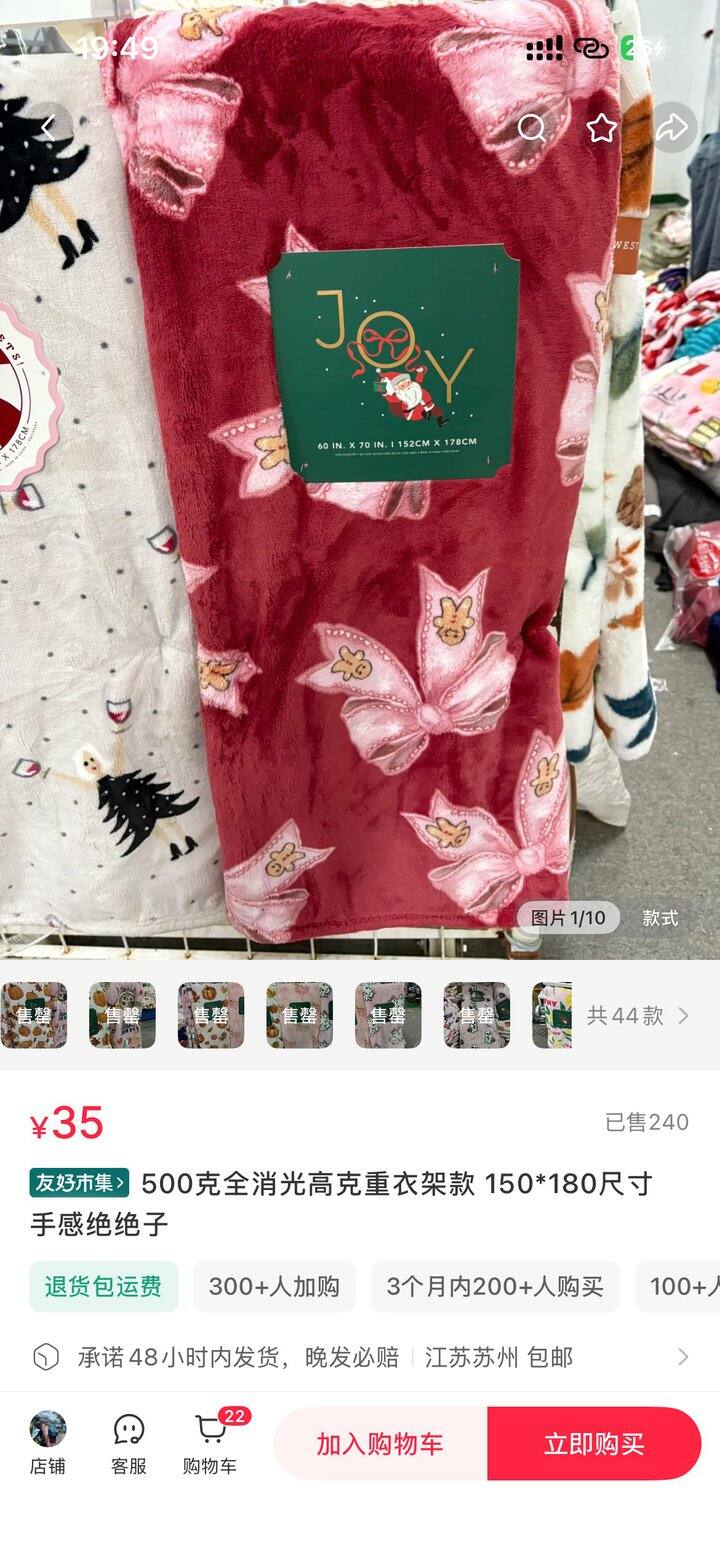Jump to the 款式 style images
The width and height of the screenshot is (720, 1558).
(x=660, y=918)
